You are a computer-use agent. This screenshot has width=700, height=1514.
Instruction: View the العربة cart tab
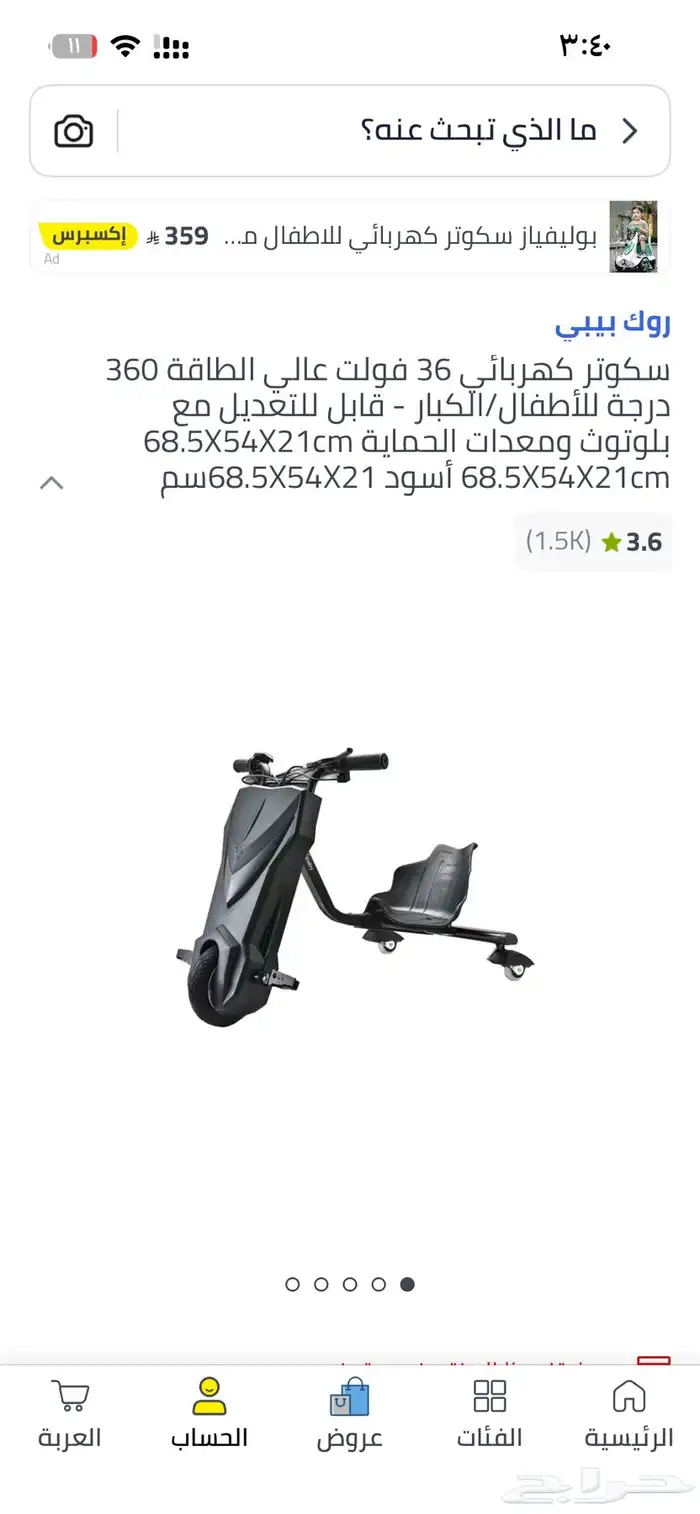[70, 1414]
